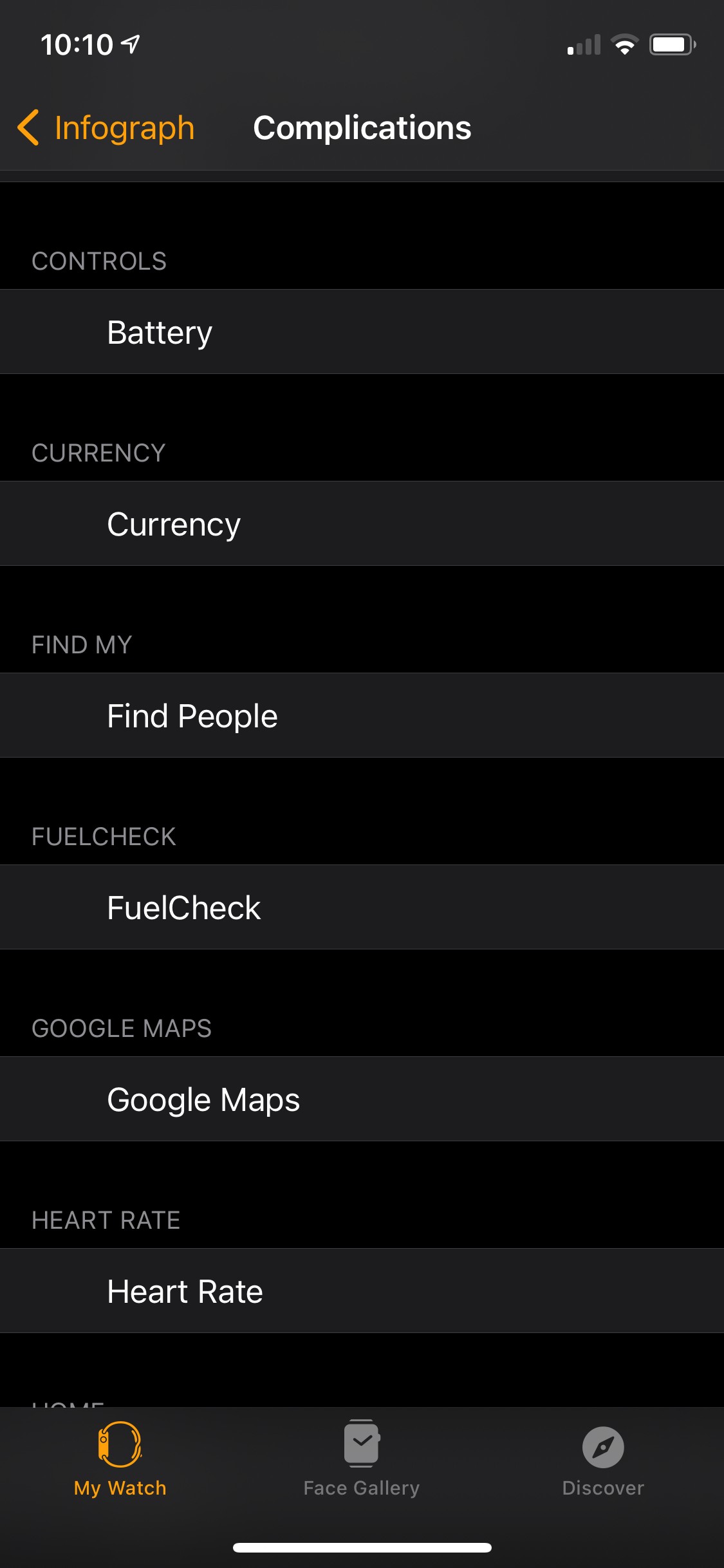Select the Battery complication
The height and width of the screenshot is (1568, 724).
point(360,332)
